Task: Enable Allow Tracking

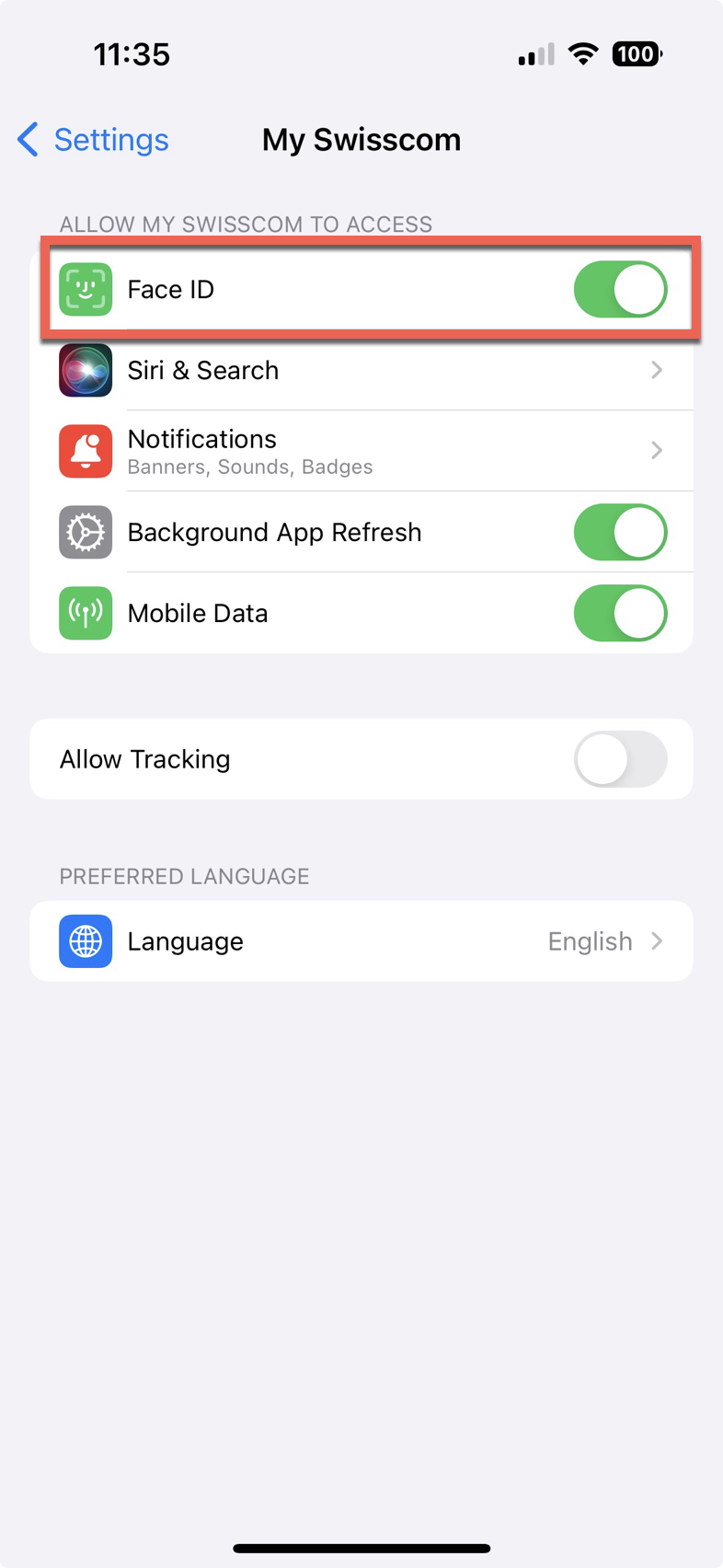Action: pyautogui.click(x=620, y=759)
